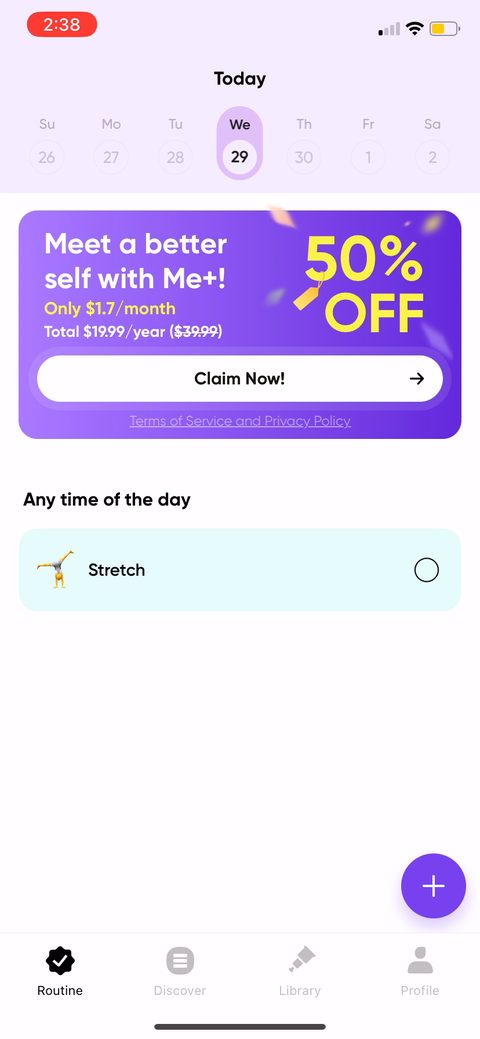Open the Stretch routine card

pyautogui.click(x=239, y=570)
